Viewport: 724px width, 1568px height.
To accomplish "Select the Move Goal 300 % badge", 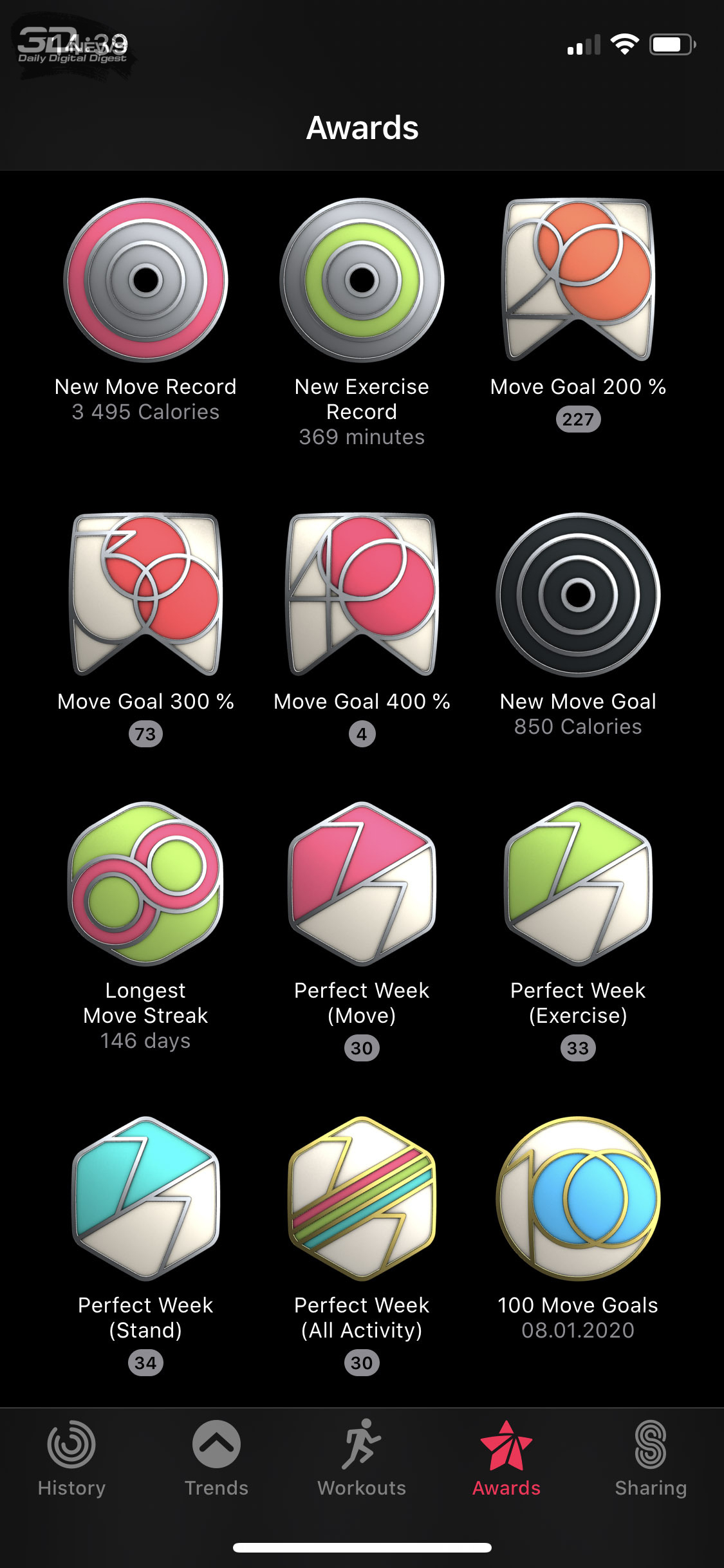I will [x=145, y=594].
